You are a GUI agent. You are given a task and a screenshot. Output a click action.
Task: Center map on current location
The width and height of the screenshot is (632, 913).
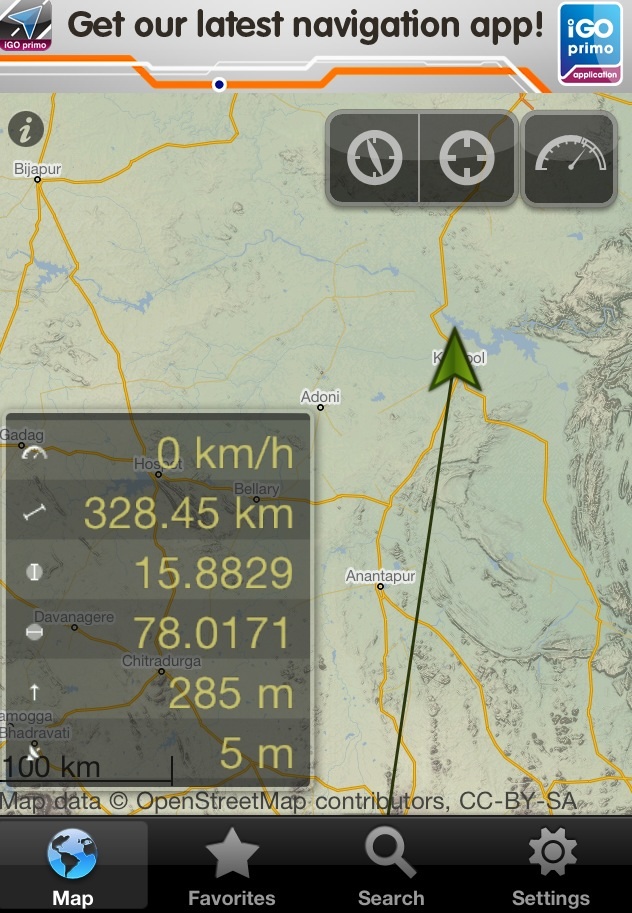point(467,158)
